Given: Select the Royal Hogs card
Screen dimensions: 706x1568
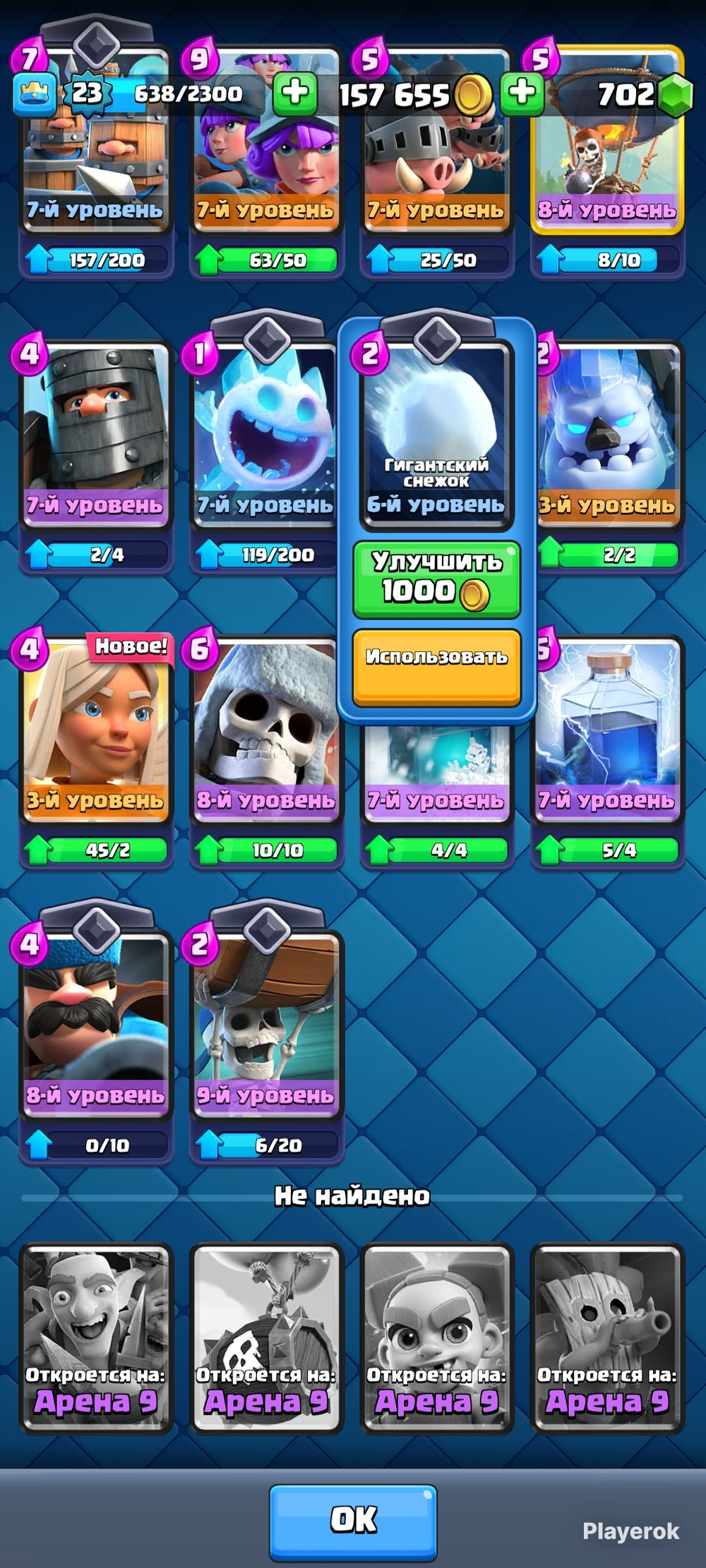Looking at the screenshot, I should [436, 141].
